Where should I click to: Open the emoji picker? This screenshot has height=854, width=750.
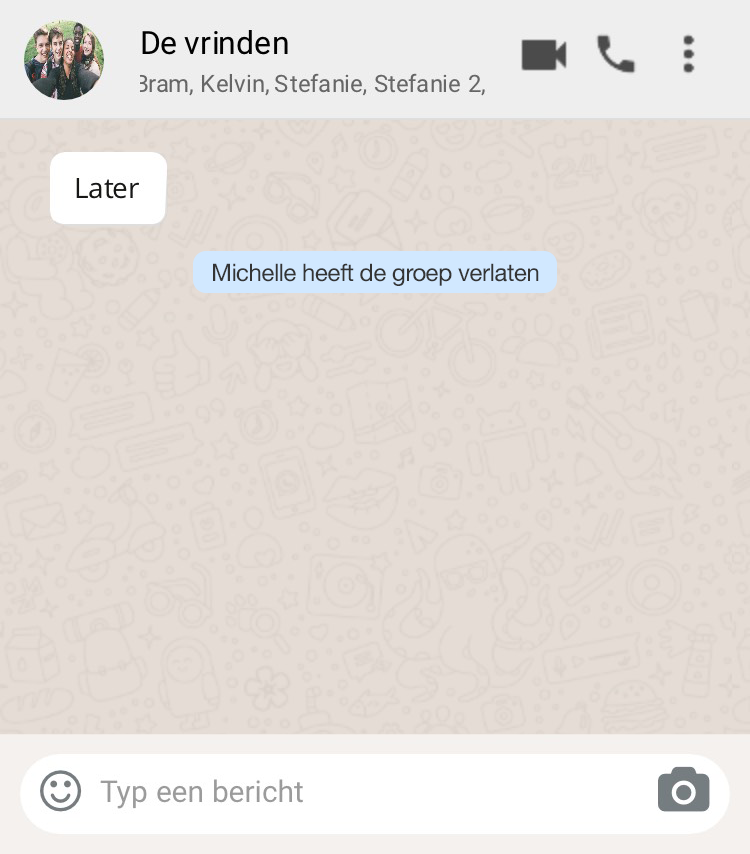coord(61,791)
